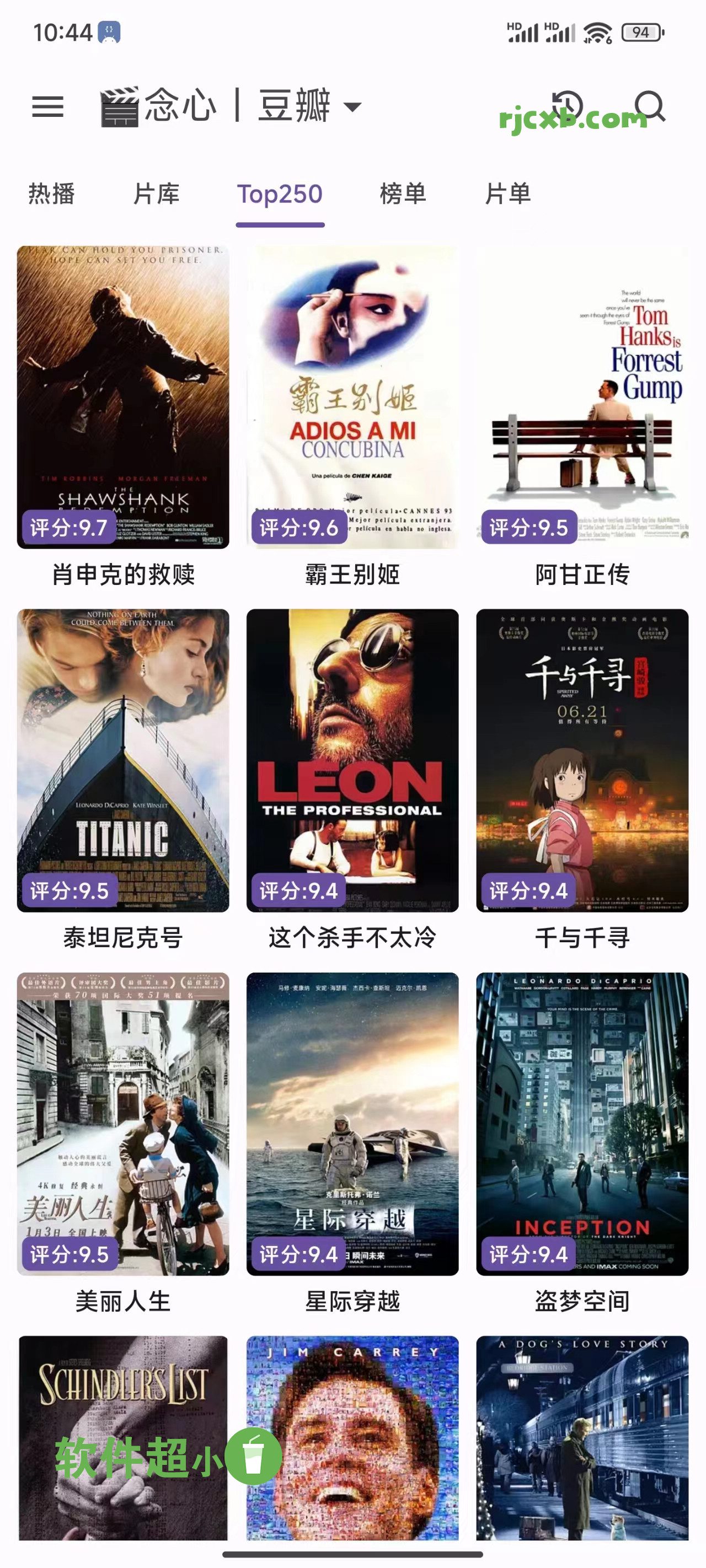706x1568 pixels.
Task: Click the search magnifier icon
Action: (651, 106)
